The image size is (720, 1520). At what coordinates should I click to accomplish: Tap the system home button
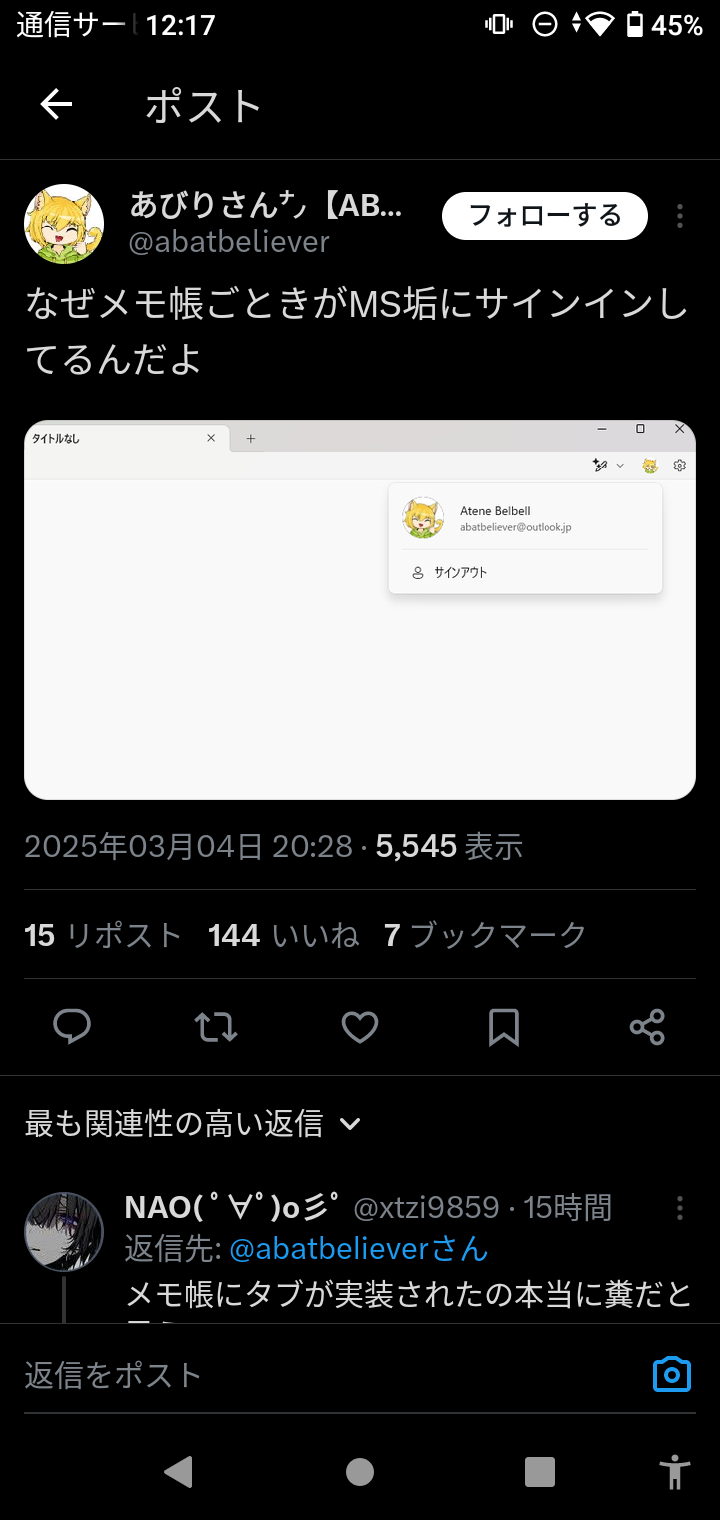coord(360,1472)
